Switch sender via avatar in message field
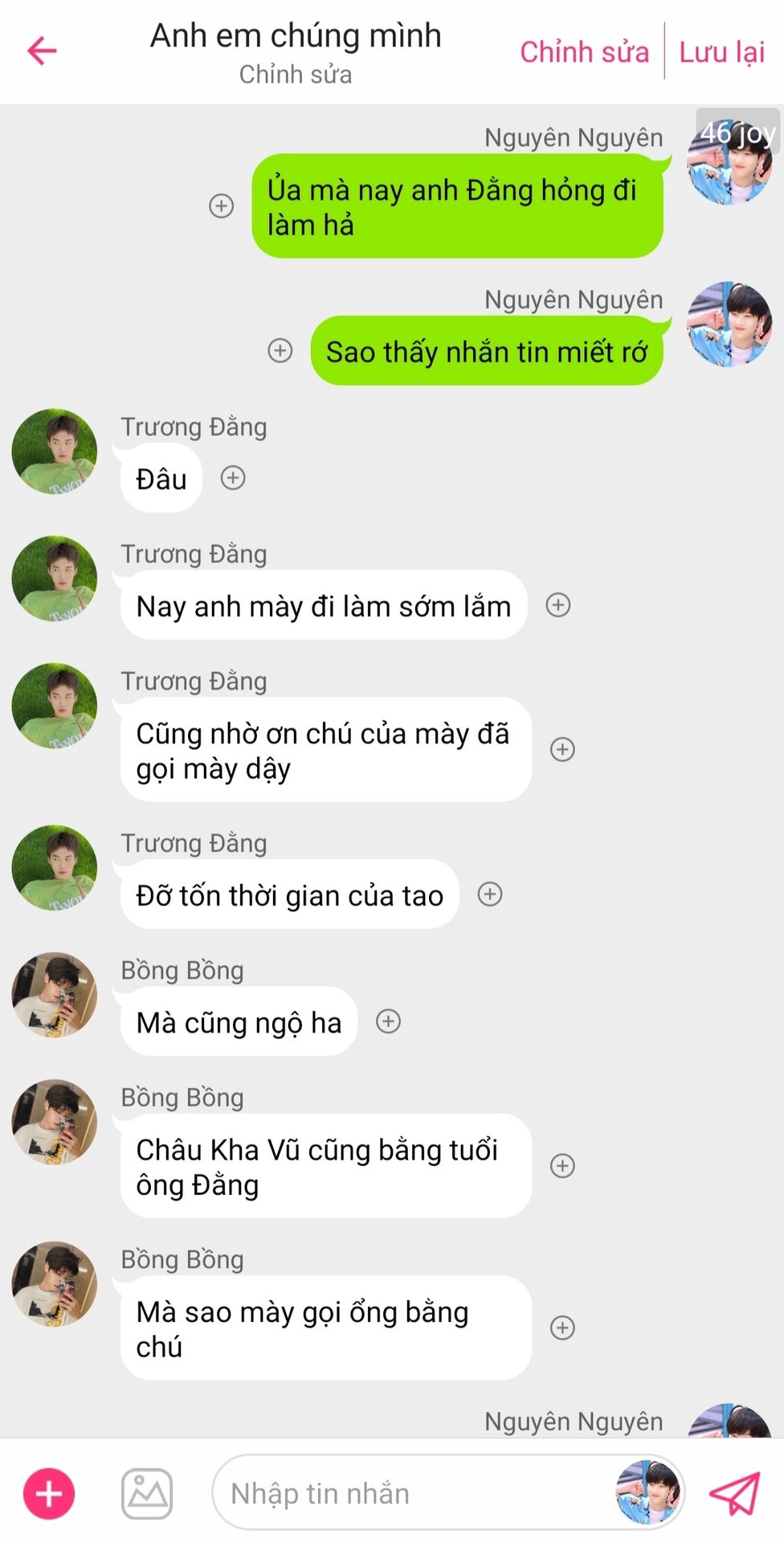Image resolution: width=784 pixels, height=1543 pixels. point(649,1492)
